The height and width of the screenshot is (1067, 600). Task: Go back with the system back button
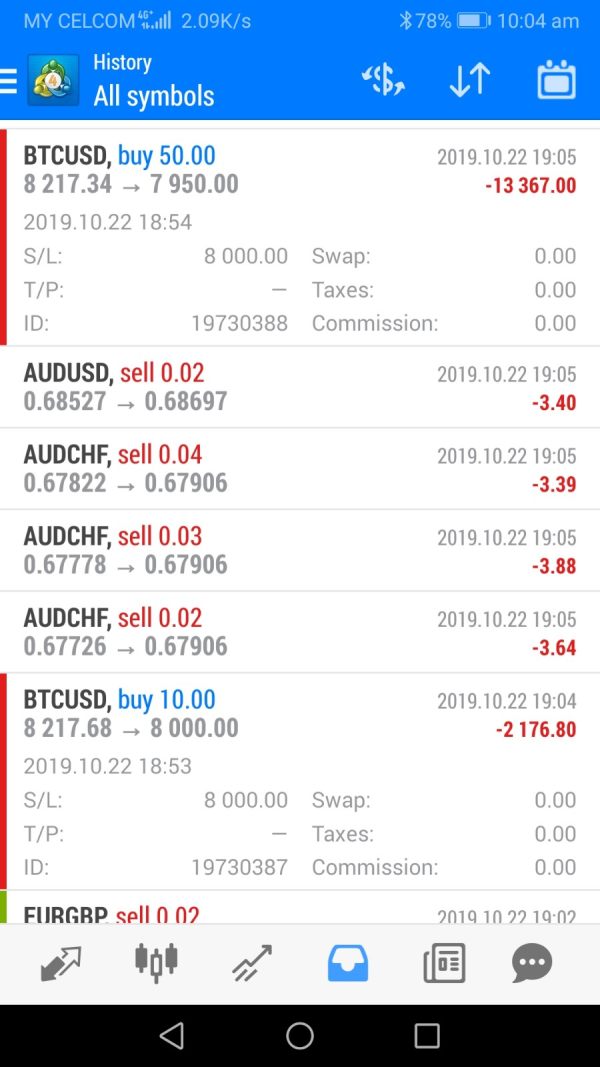[x=172, y=1036]
